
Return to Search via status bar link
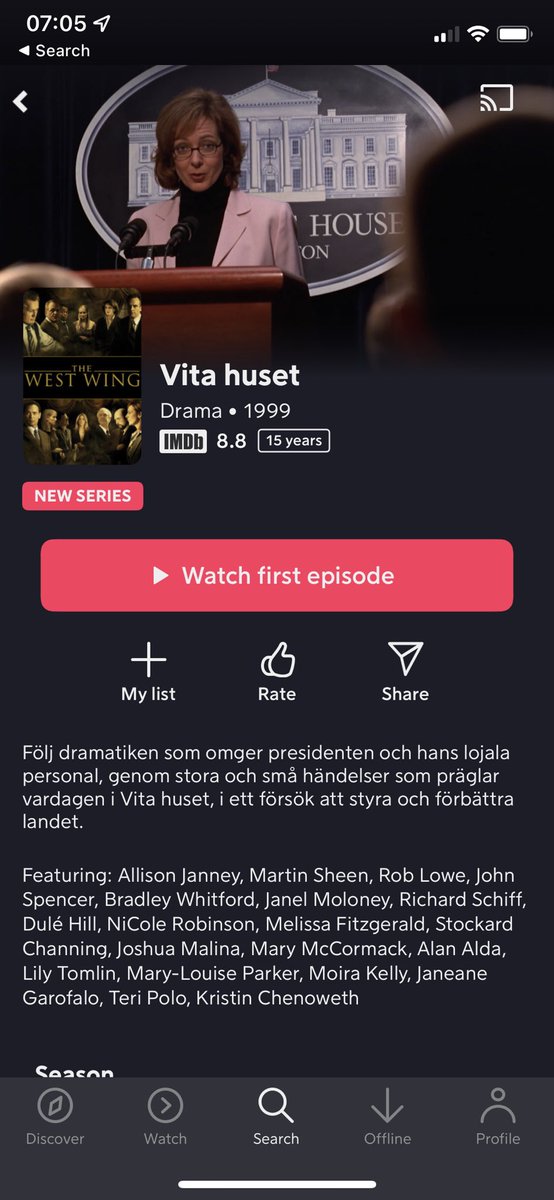[54, 50]
